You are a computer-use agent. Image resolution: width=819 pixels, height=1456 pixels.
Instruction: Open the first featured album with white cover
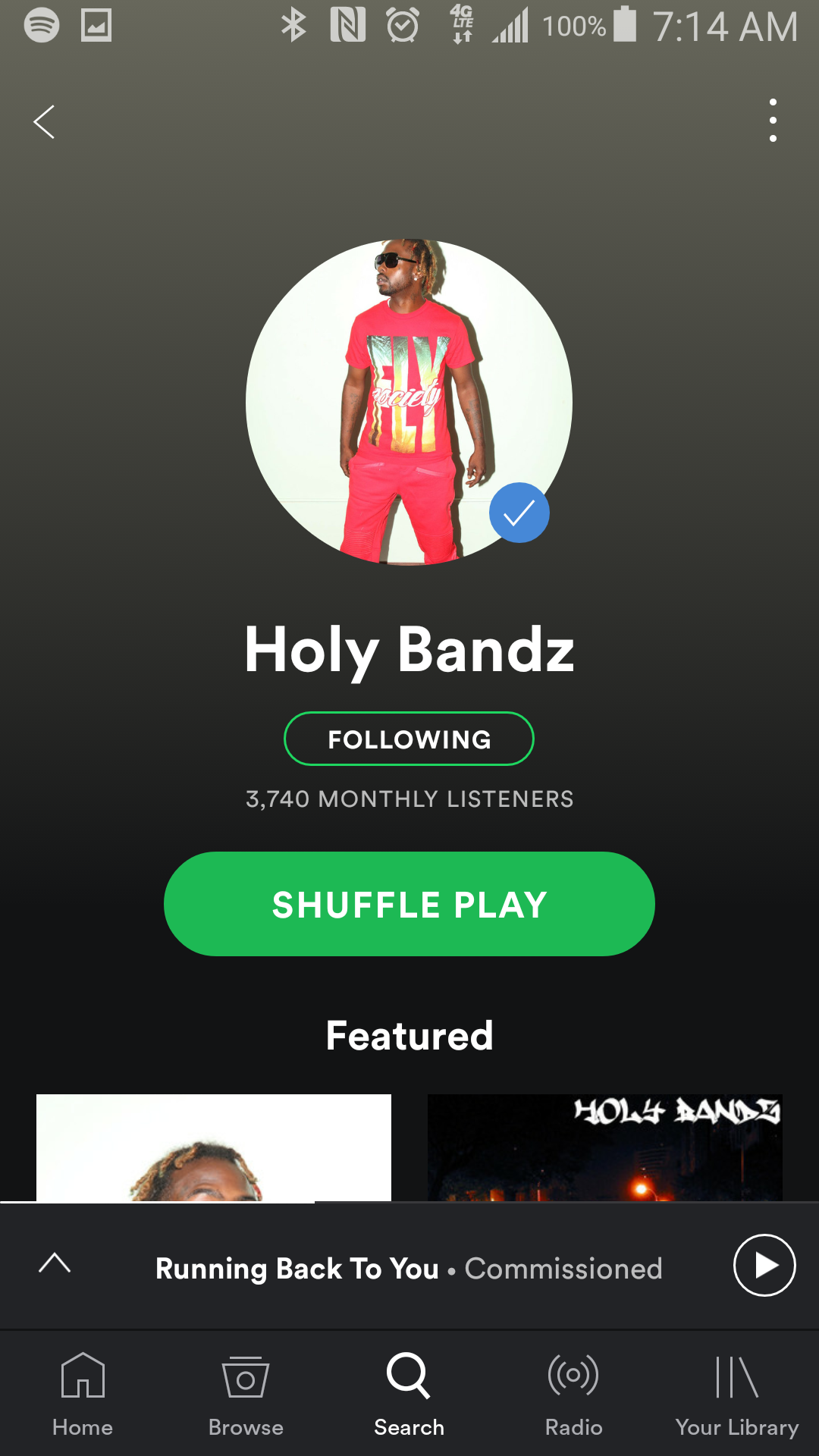[213, 1147]
